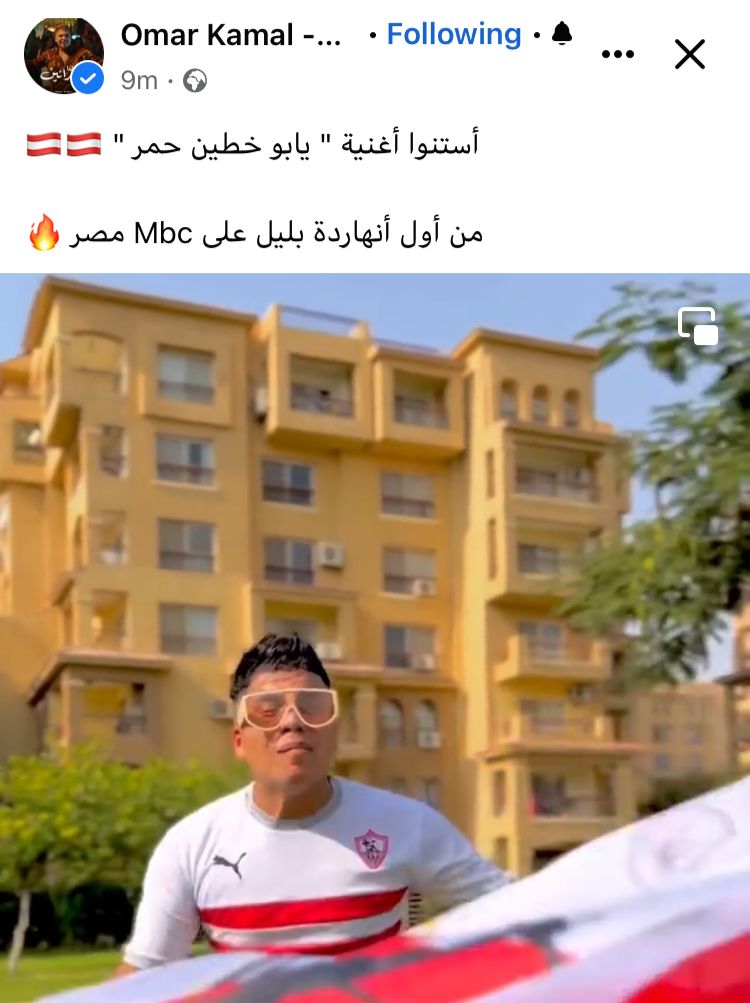Screen dimensions: 750x1003
Task: Minimize video to picture-in-picture
Action: coord(698,326)
